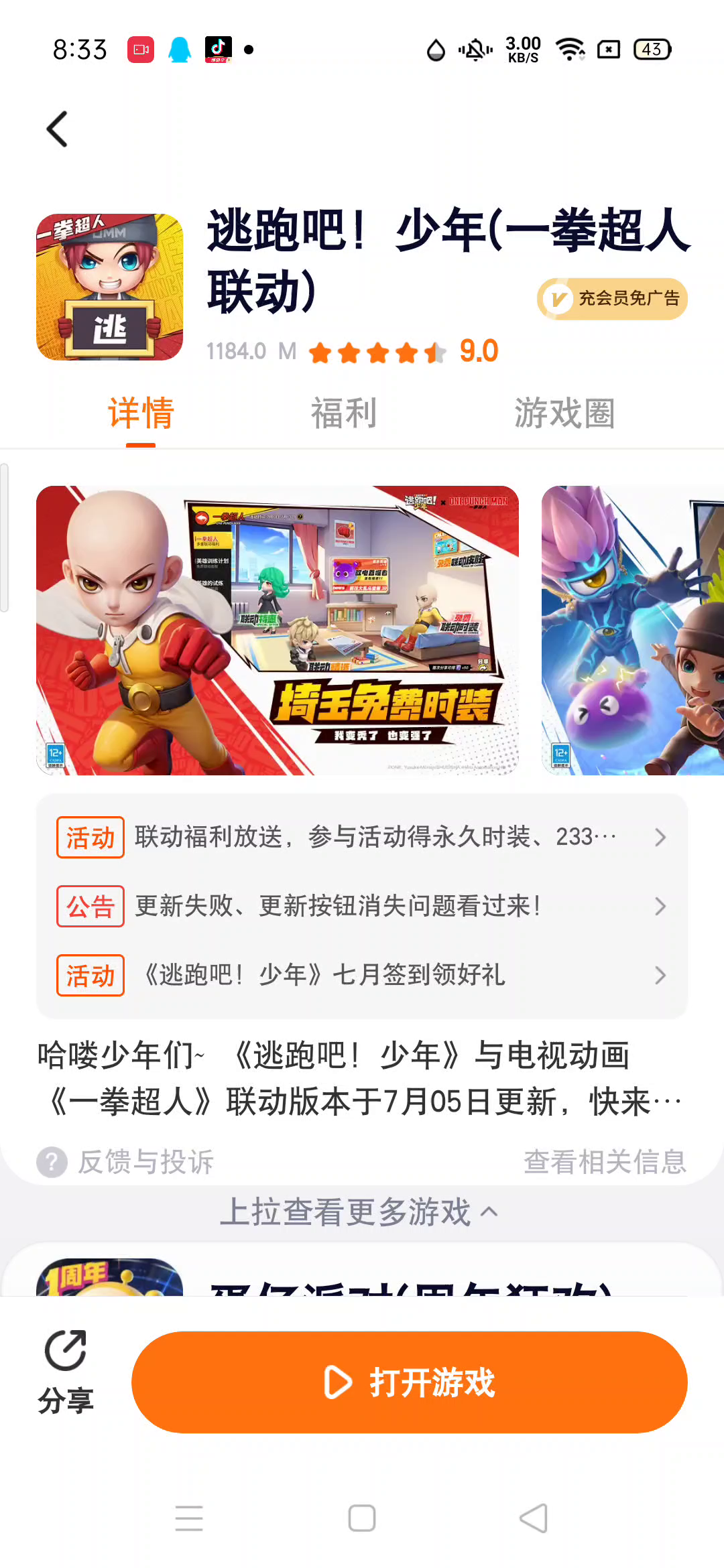Go to the system home screen
Viewport: 724px width, 1568px height.
(x=362, y=1518)
